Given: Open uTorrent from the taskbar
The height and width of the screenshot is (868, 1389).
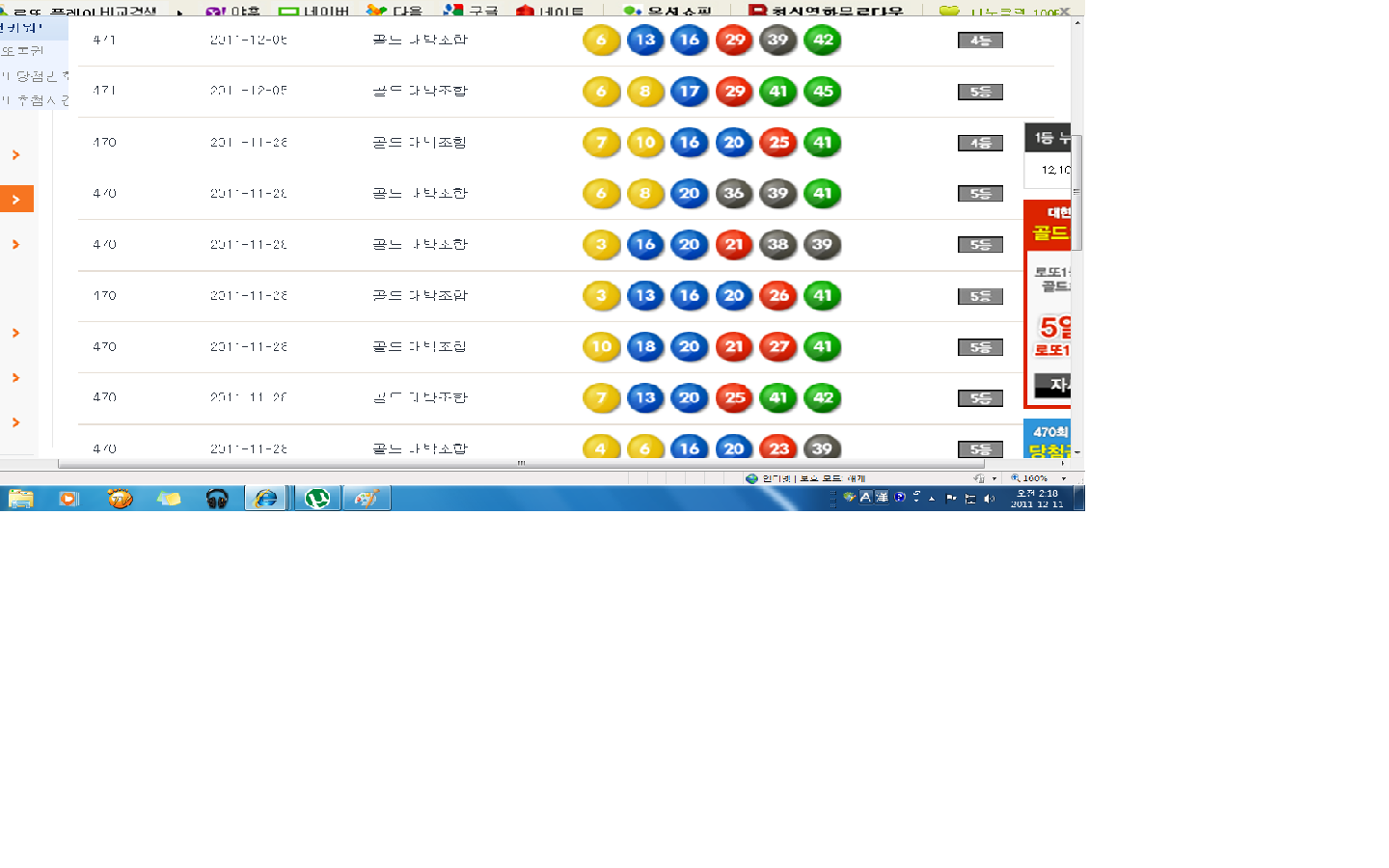Looking at the screenshot, I should [x=317, y=499].
